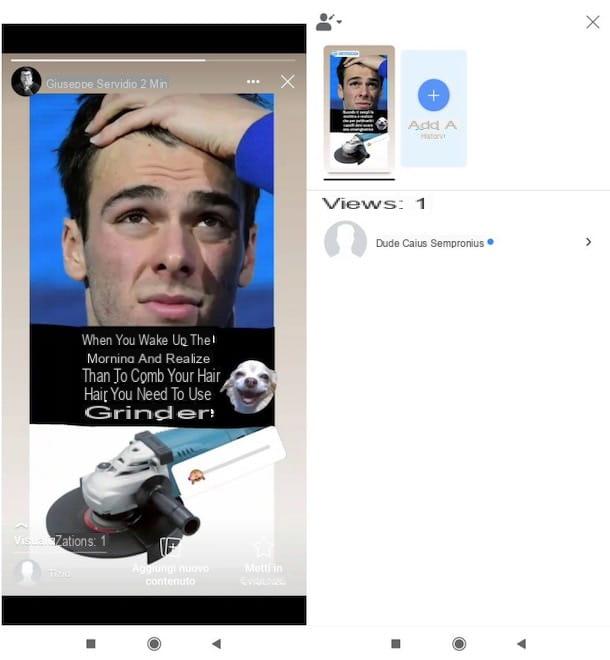The width and height of the screenshot is (610, 660).
Task: Tap Metti in evidenza star
Action: coord(263,548)
